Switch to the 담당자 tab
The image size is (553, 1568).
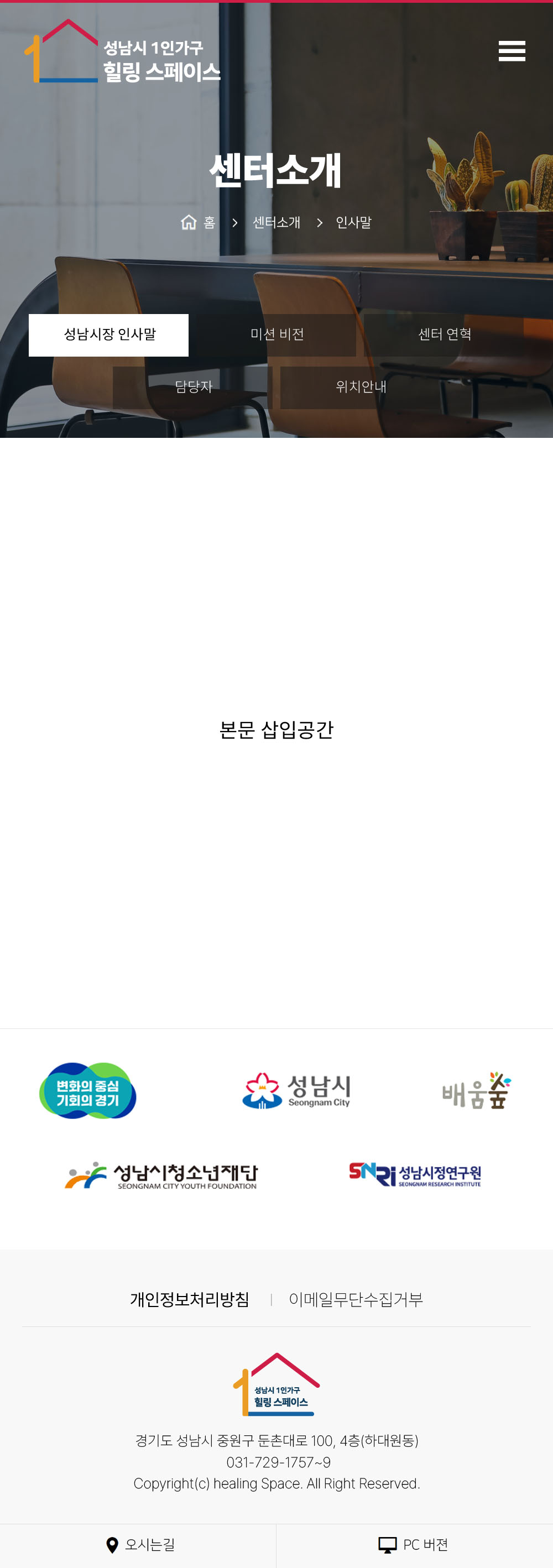193,387
